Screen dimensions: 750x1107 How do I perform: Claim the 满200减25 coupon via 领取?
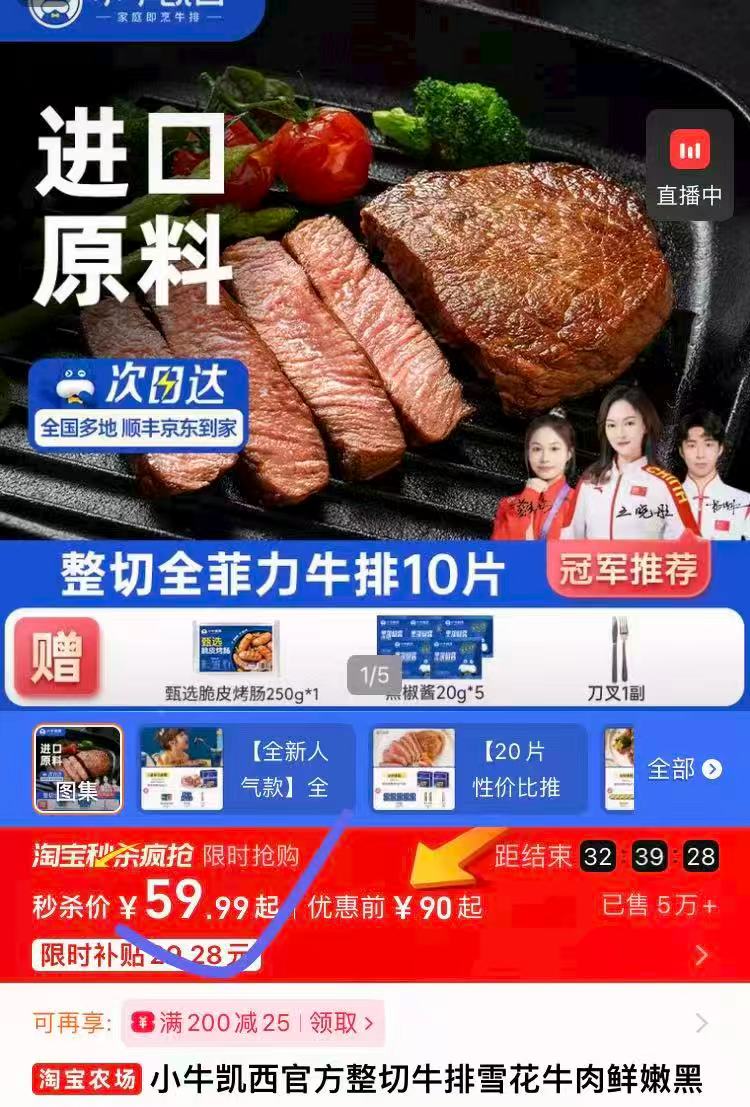pyautogui.click(x=341, y=1023)
